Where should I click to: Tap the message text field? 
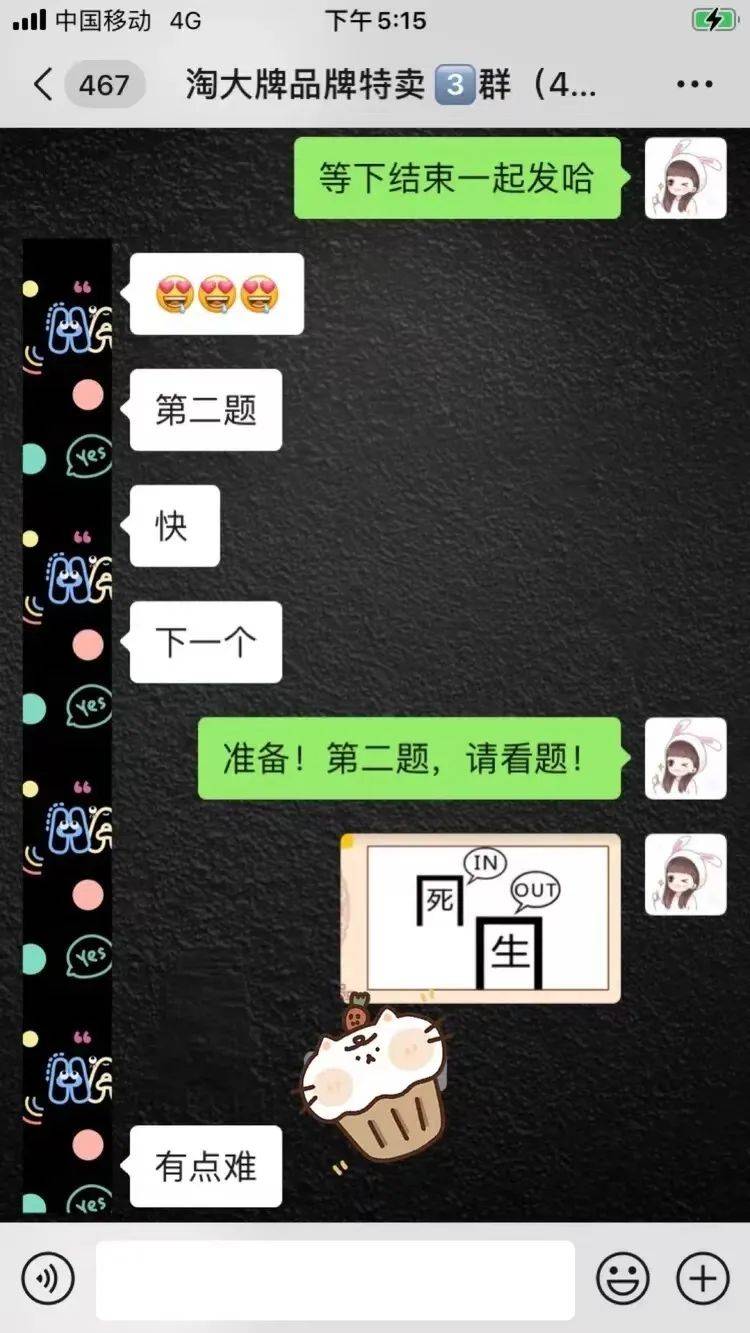(x=335, y=1279)
